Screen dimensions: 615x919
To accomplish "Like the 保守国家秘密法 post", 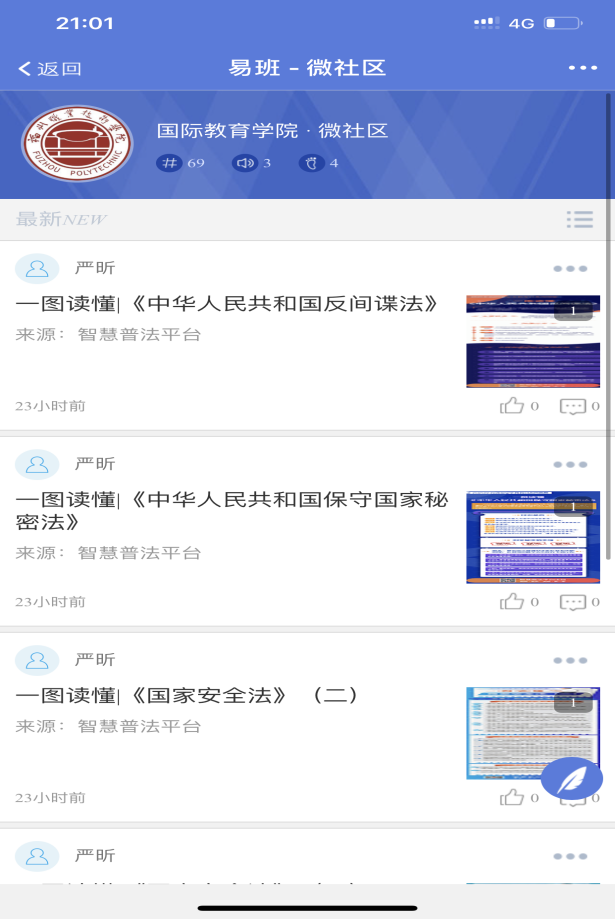I will click(513, 602).
